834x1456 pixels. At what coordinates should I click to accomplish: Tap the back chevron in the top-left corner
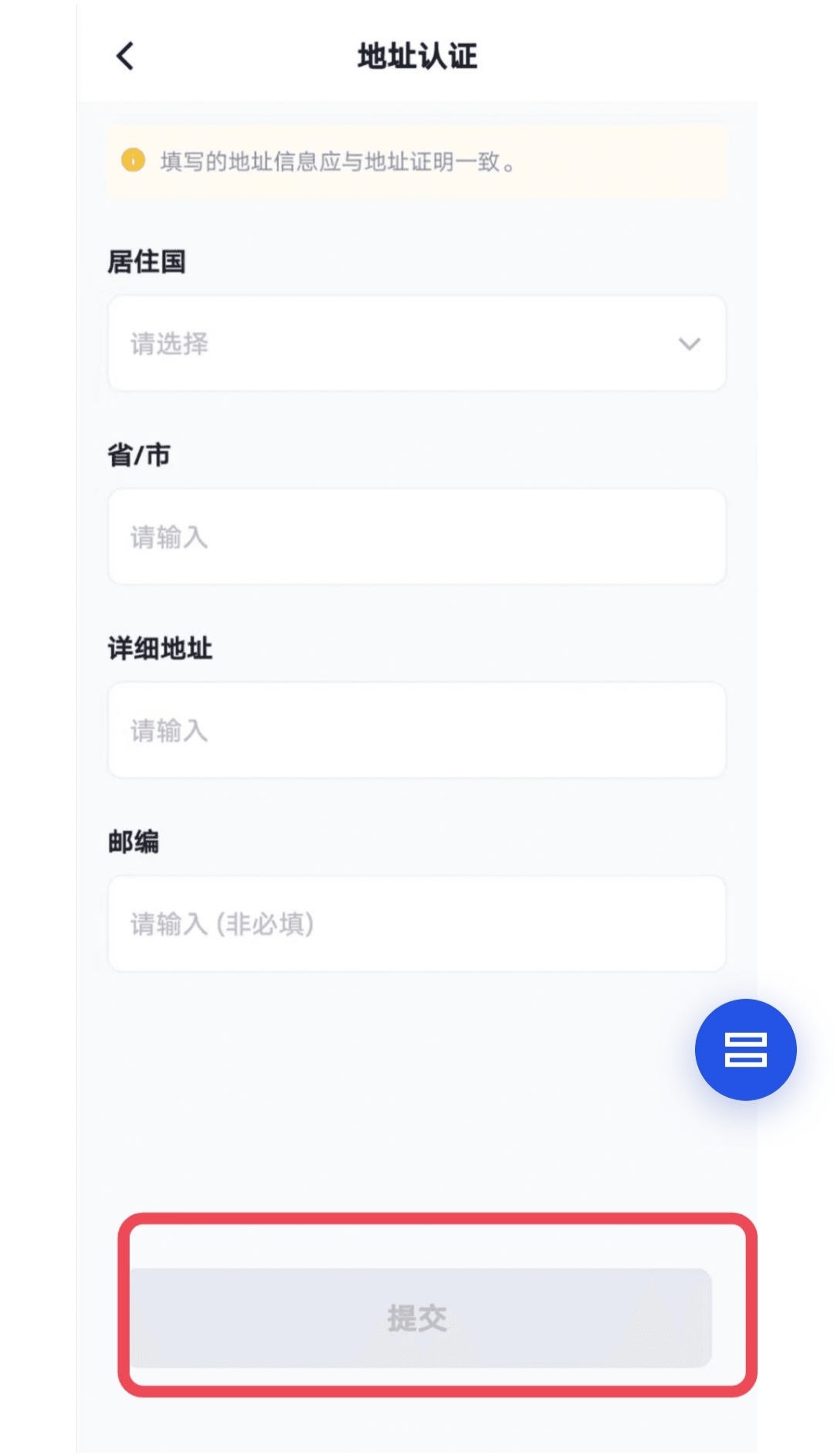point(124,56)
